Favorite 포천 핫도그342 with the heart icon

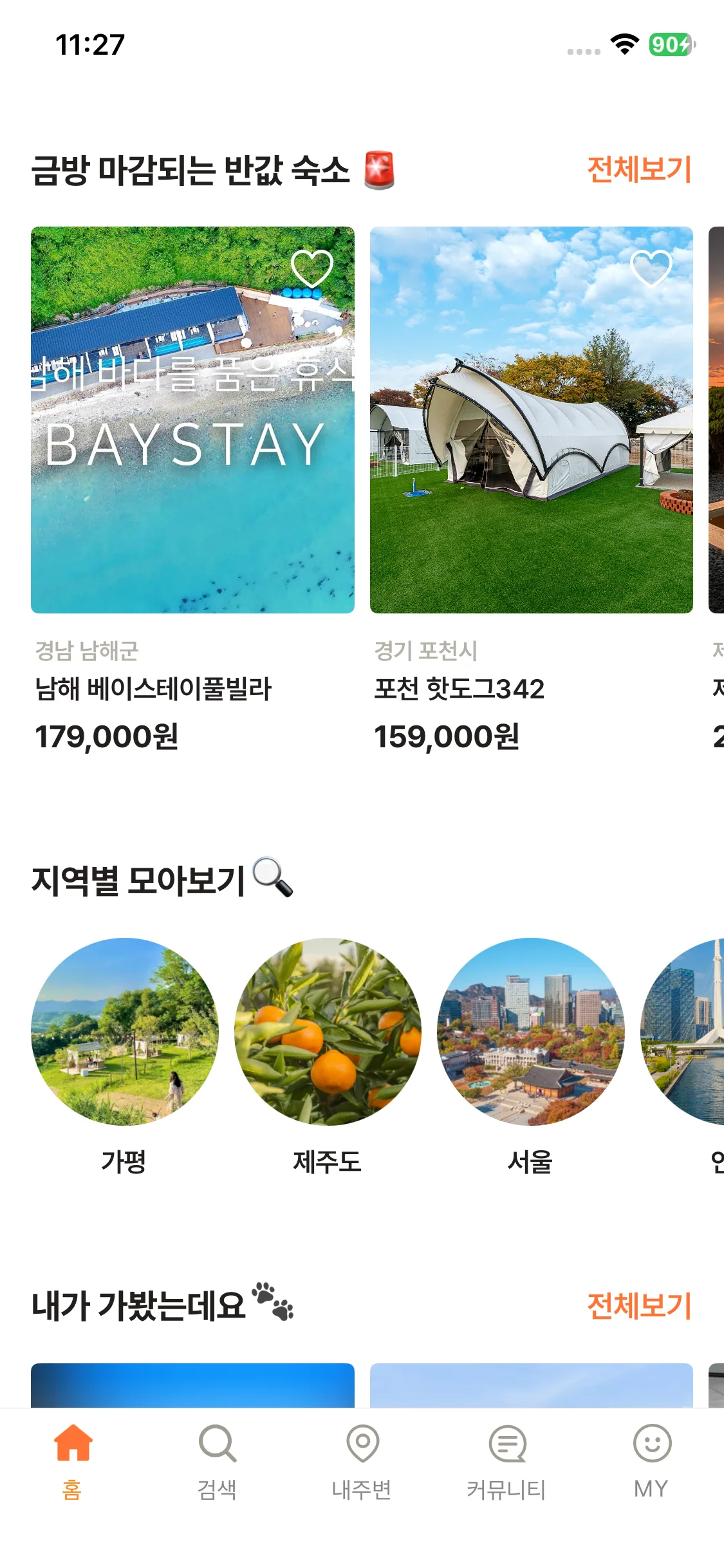pos(651,268)
